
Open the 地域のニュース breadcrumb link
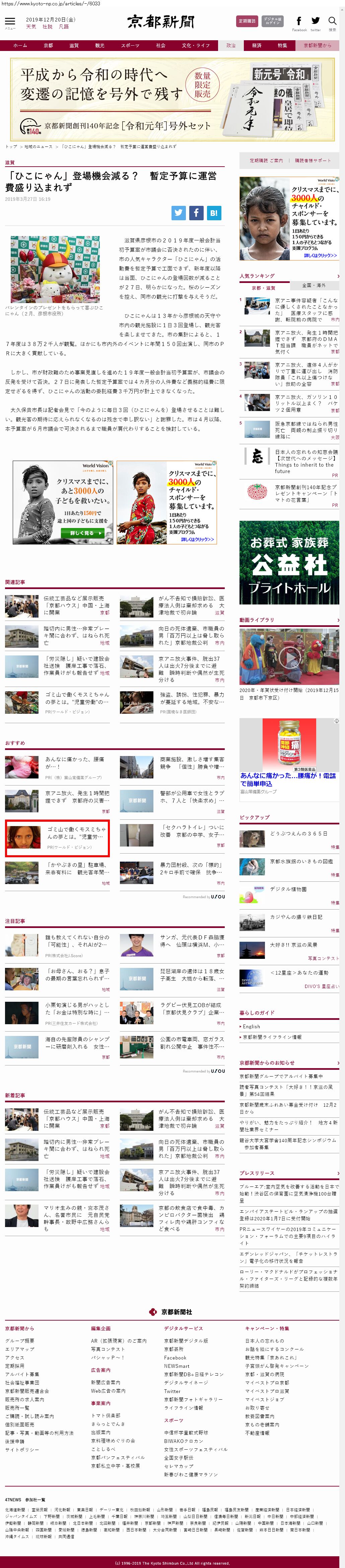tap(38, 147)
